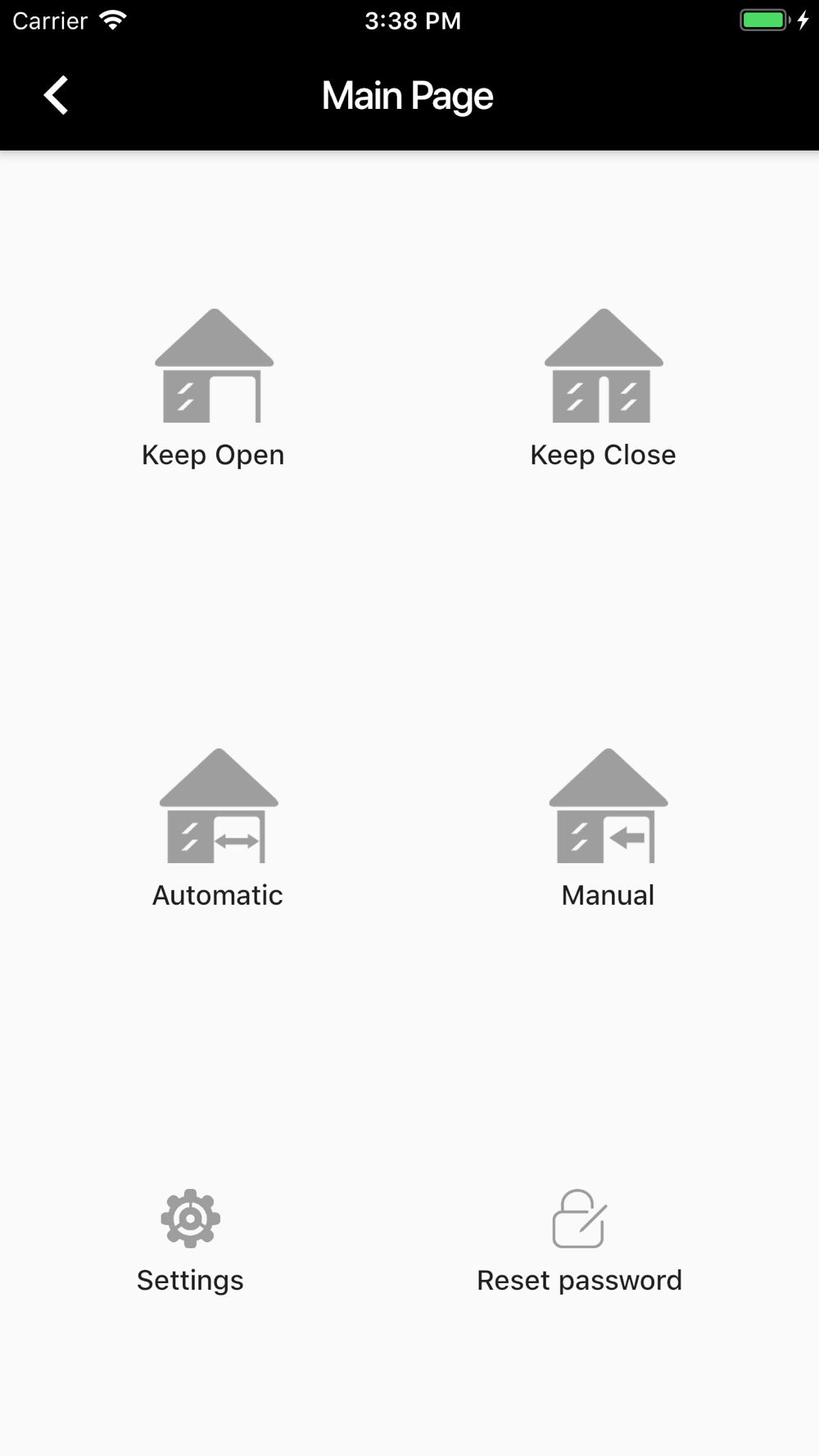819x1456 pixels.
Task: Select the Keep Close door mode
Action: 604,387
